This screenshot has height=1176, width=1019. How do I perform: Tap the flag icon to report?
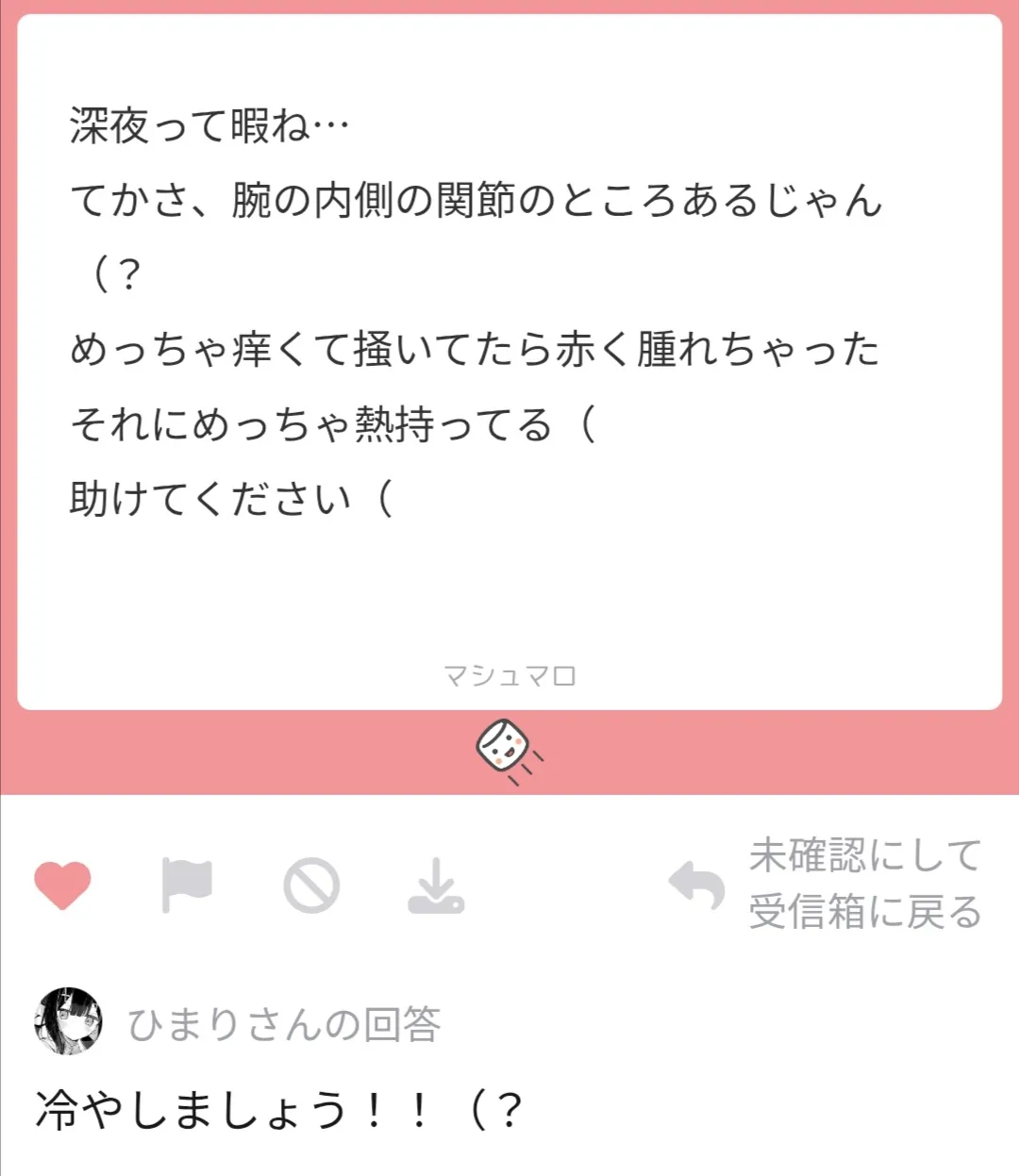point(187,886)
